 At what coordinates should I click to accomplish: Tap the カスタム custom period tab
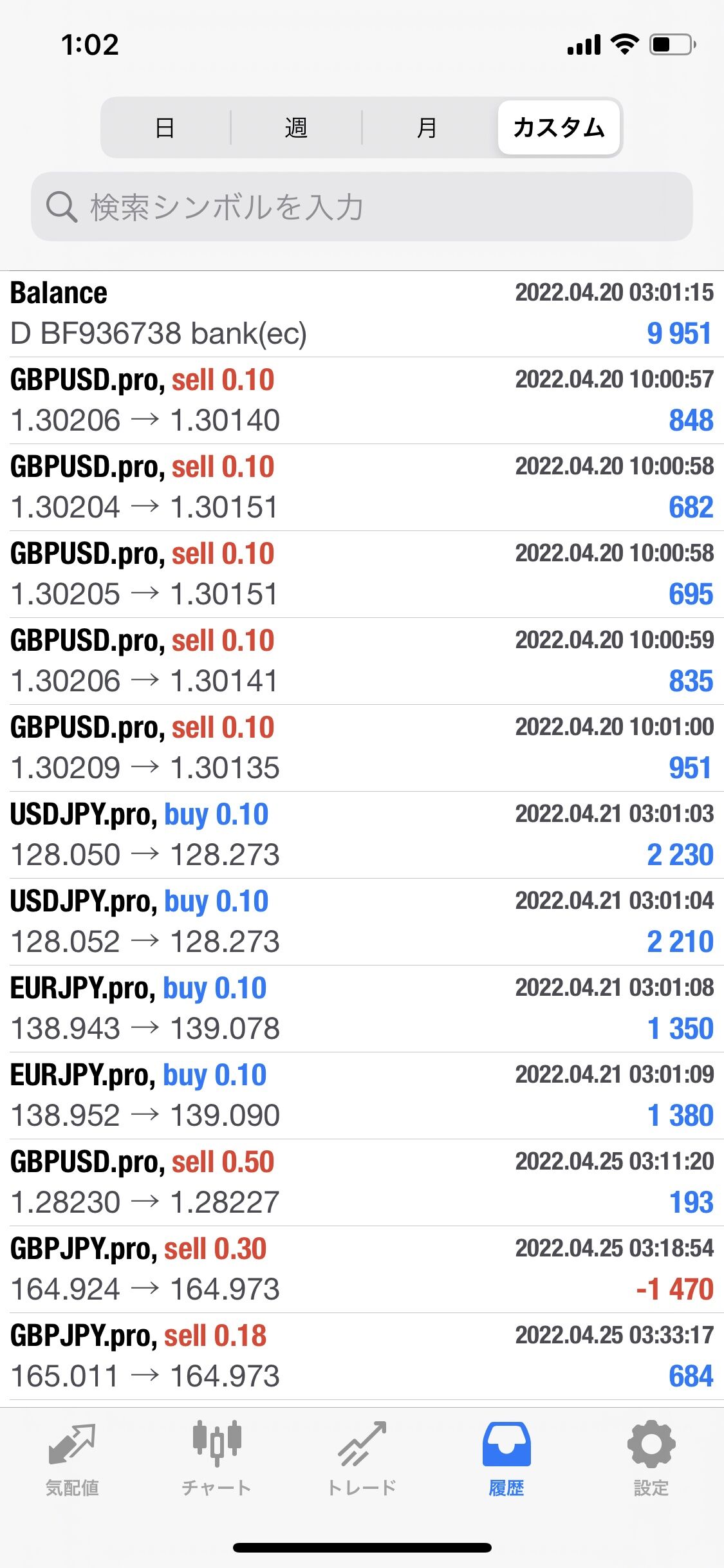pyautogui.click(x=559, y=127)
